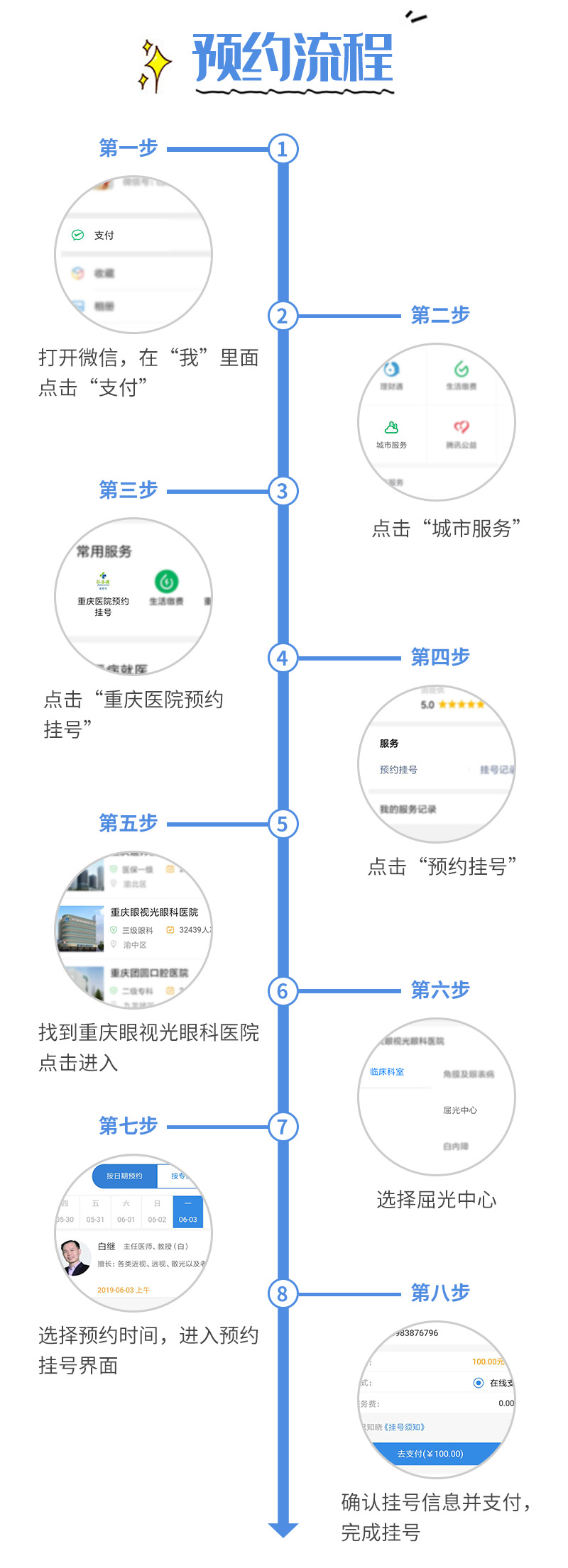Tap the 腾讯公益 charity icon

461,426
